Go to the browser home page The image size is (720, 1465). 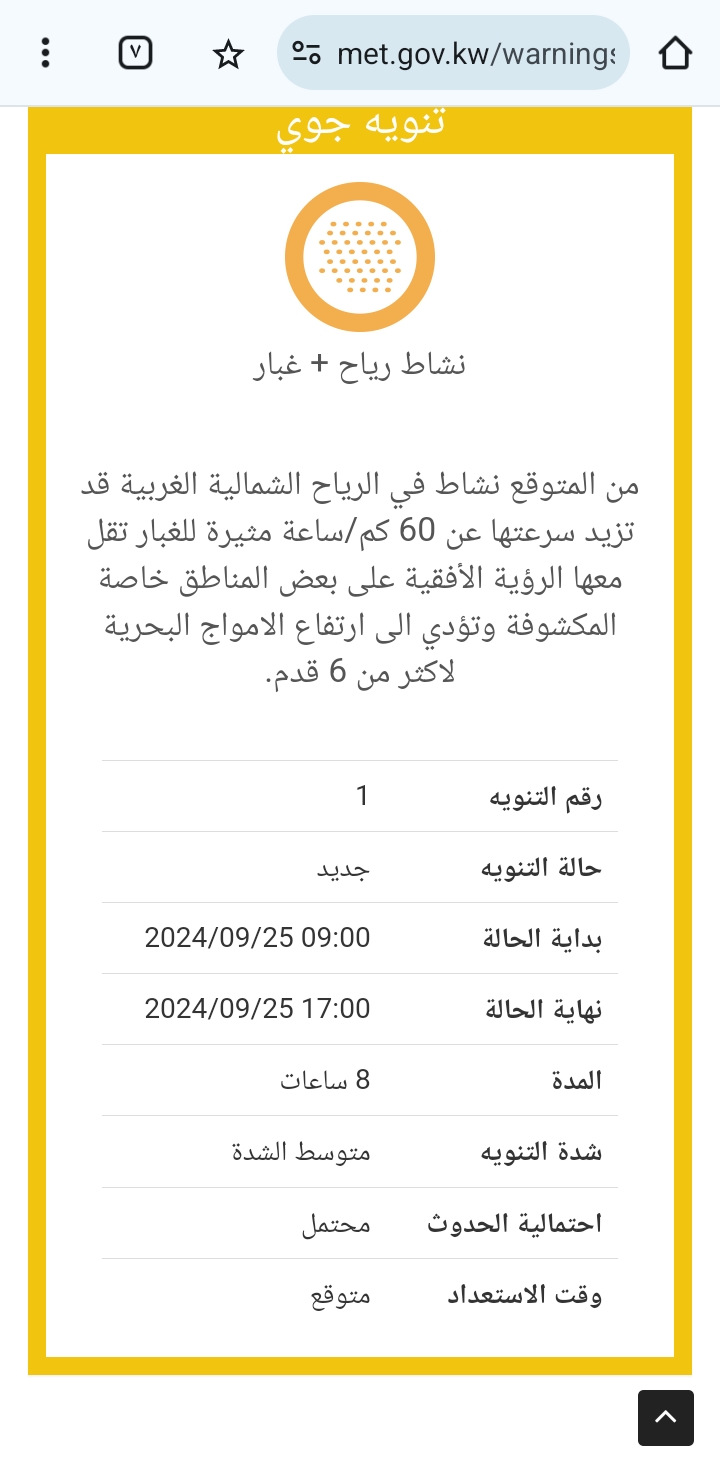tap(675, 53)
